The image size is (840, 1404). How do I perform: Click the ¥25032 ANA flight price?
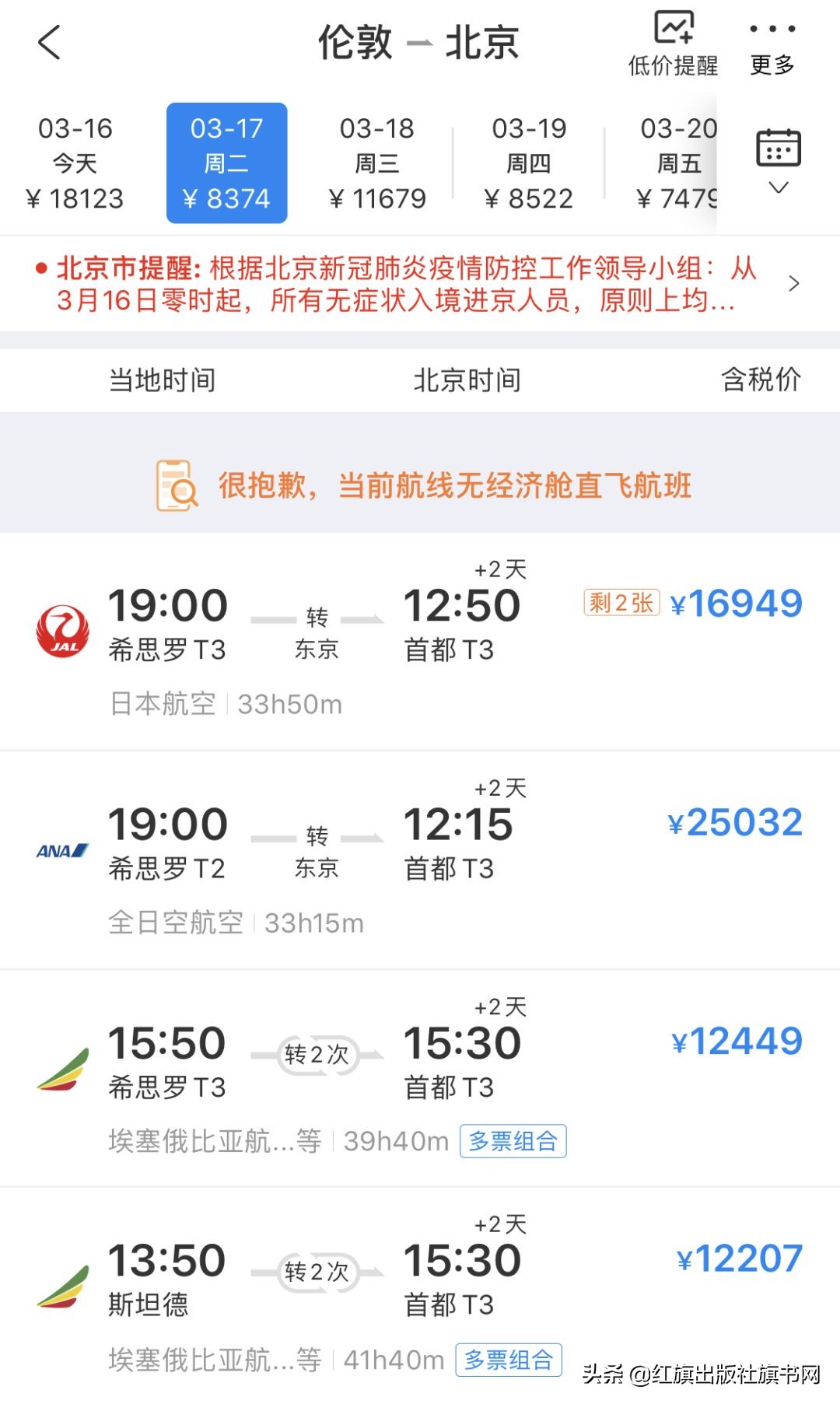coord(734,822)
